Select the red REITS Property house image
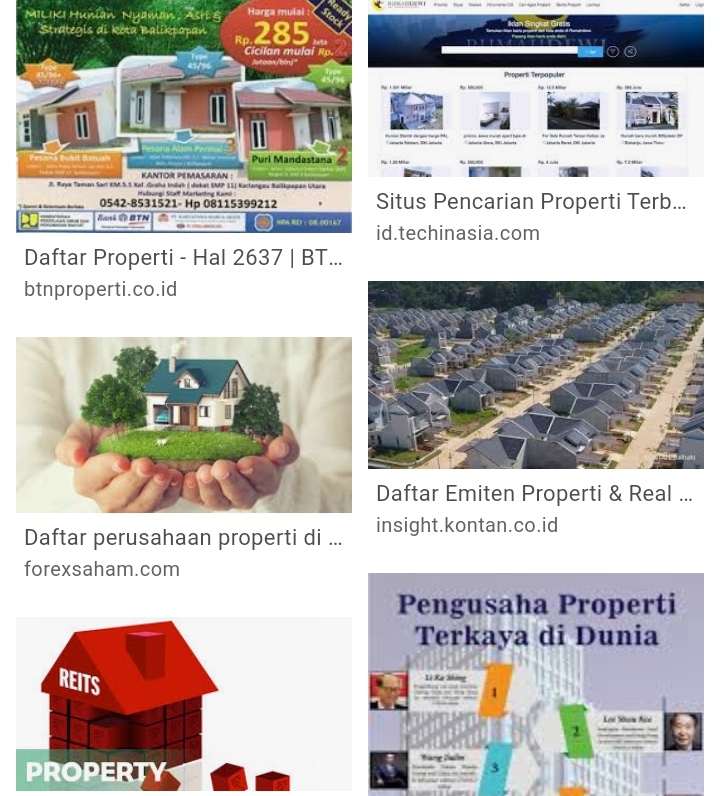The image size is (720, 796). coord(184,704)
